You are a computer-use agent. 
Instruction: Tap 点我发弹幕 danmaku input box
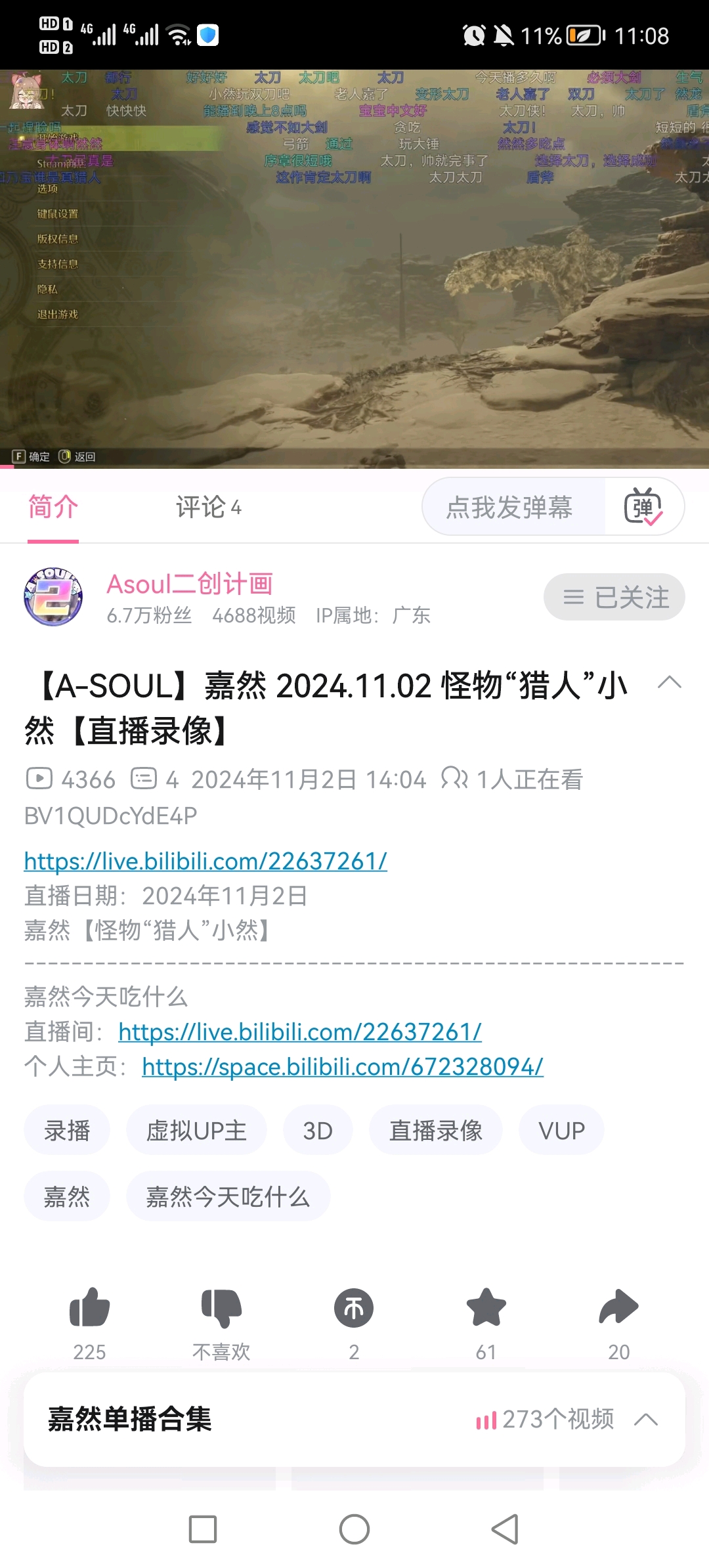point(510,507)
